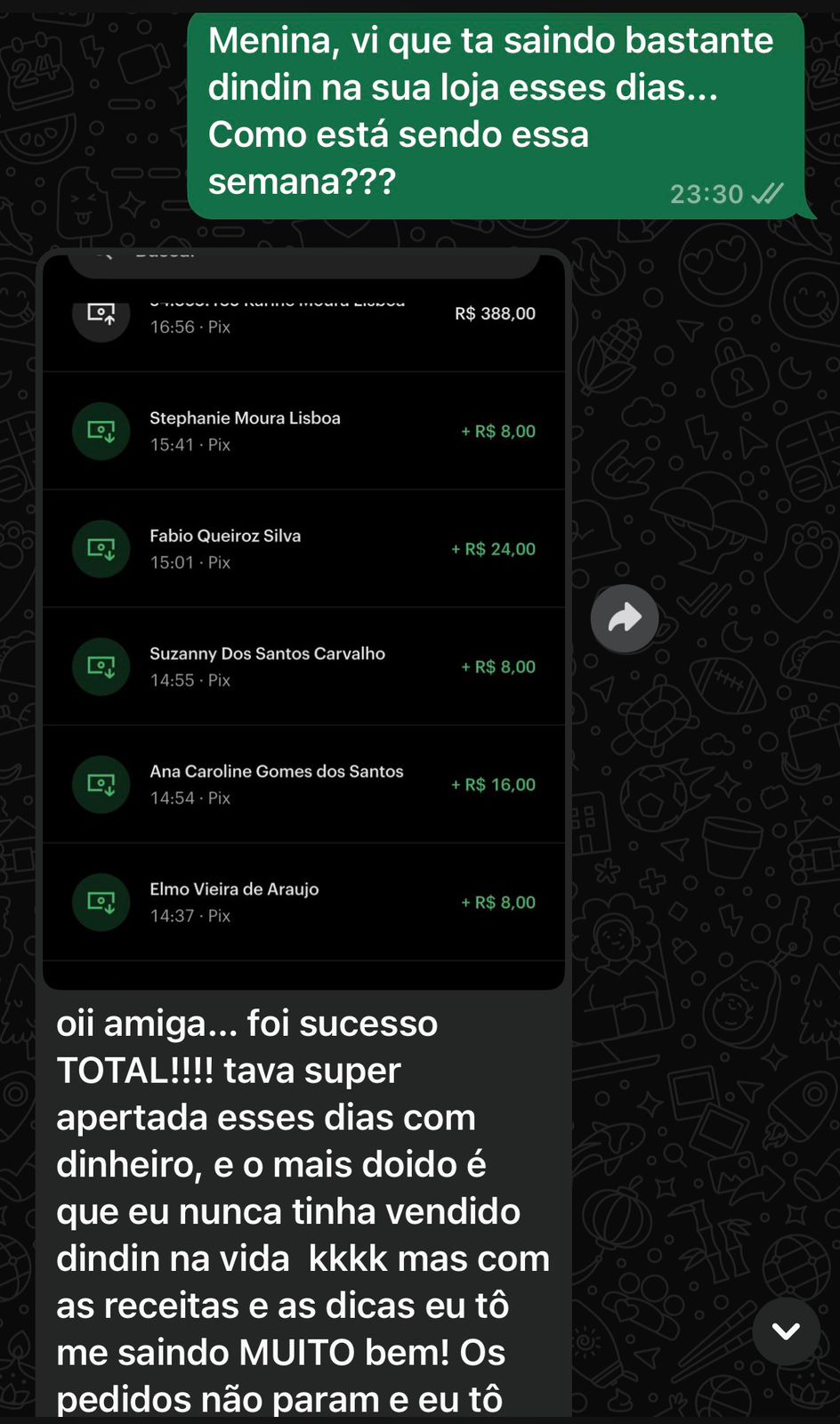Tap the 23:30 timestamp on the sent message
This screenshot has width=840, height=1424.
[x=707, y=193]
